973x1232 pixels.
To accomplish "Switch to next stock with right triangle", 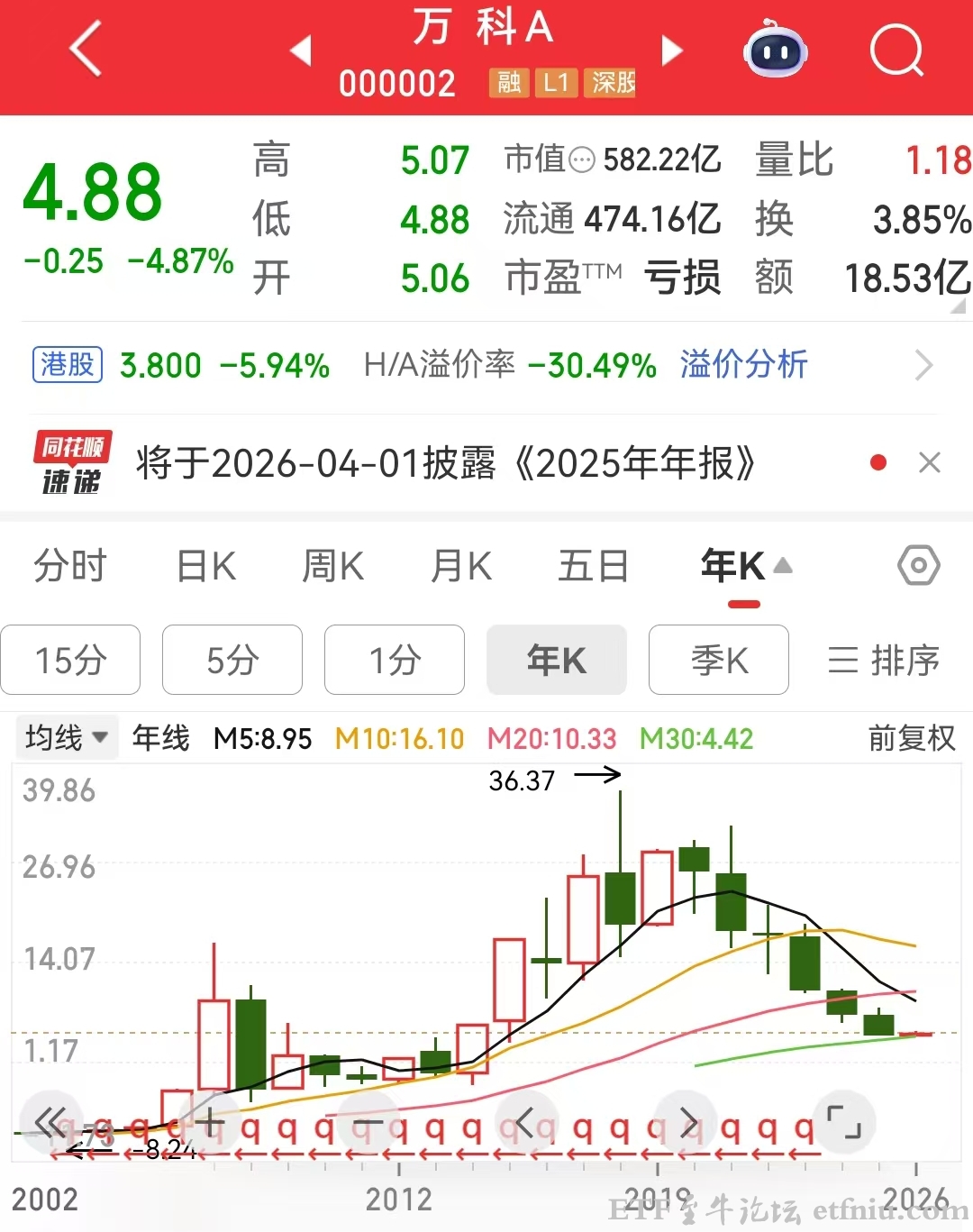I will 671,51.
